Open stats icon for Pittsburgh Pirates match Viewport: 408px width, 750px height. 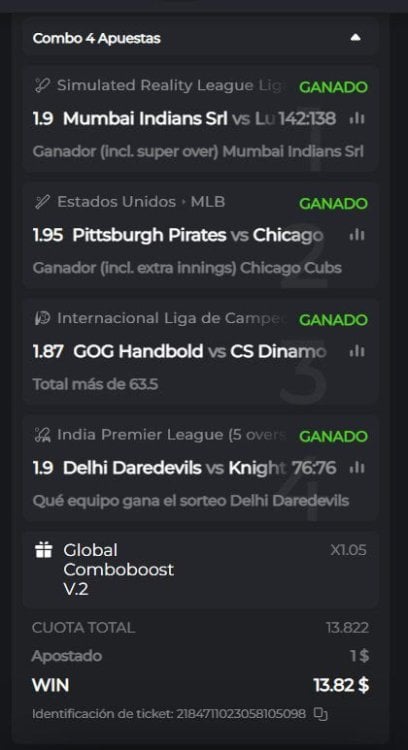tap(357, 235)
